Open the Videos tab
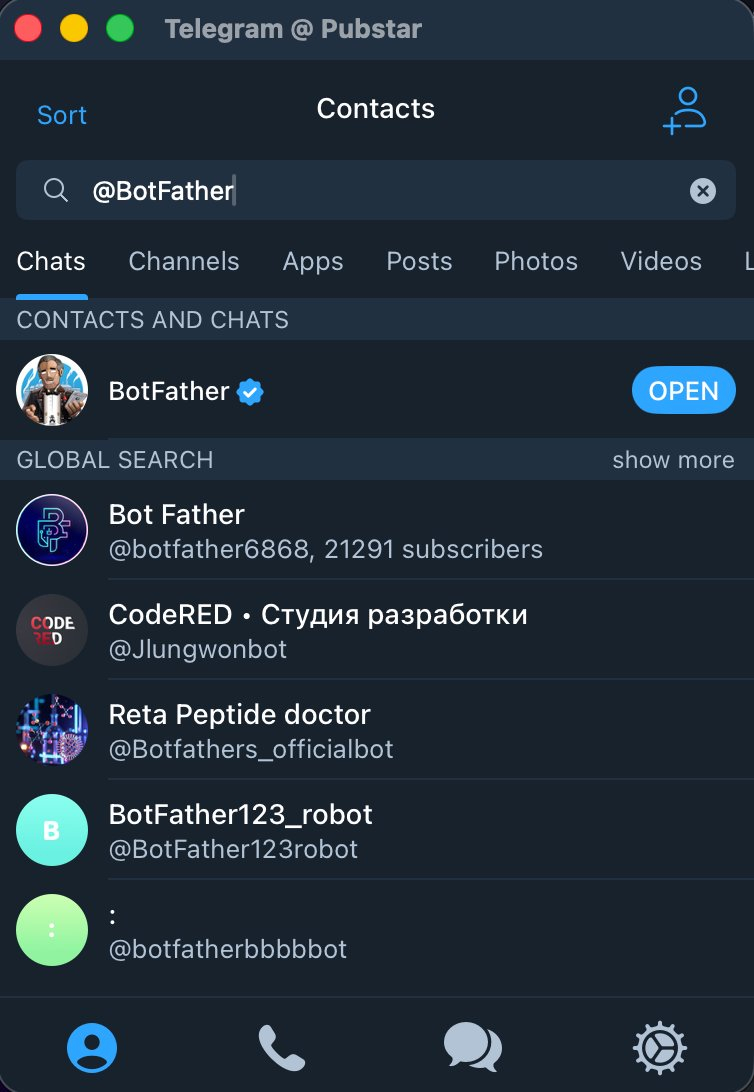 point(661,261)
